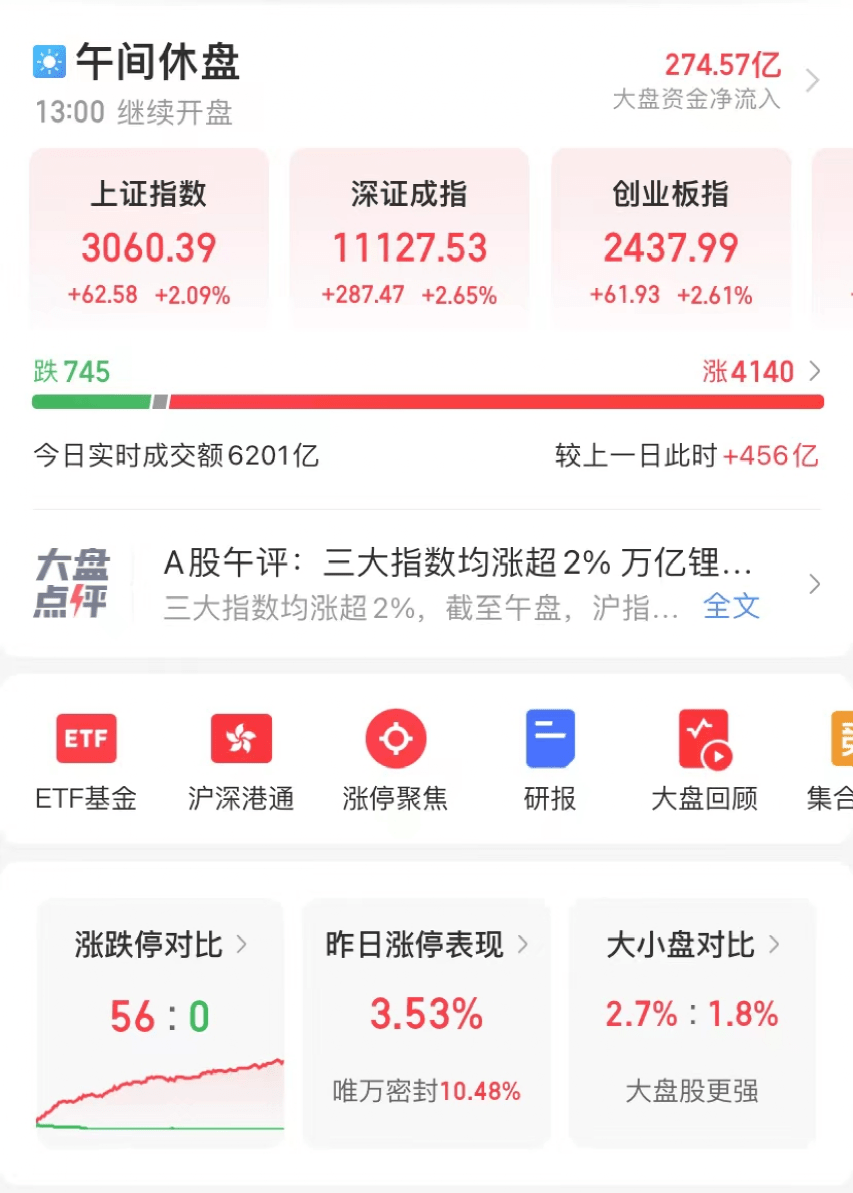Open the 大盘资金净流入 details
The image size is (853, 1193).
pos(722,78)
